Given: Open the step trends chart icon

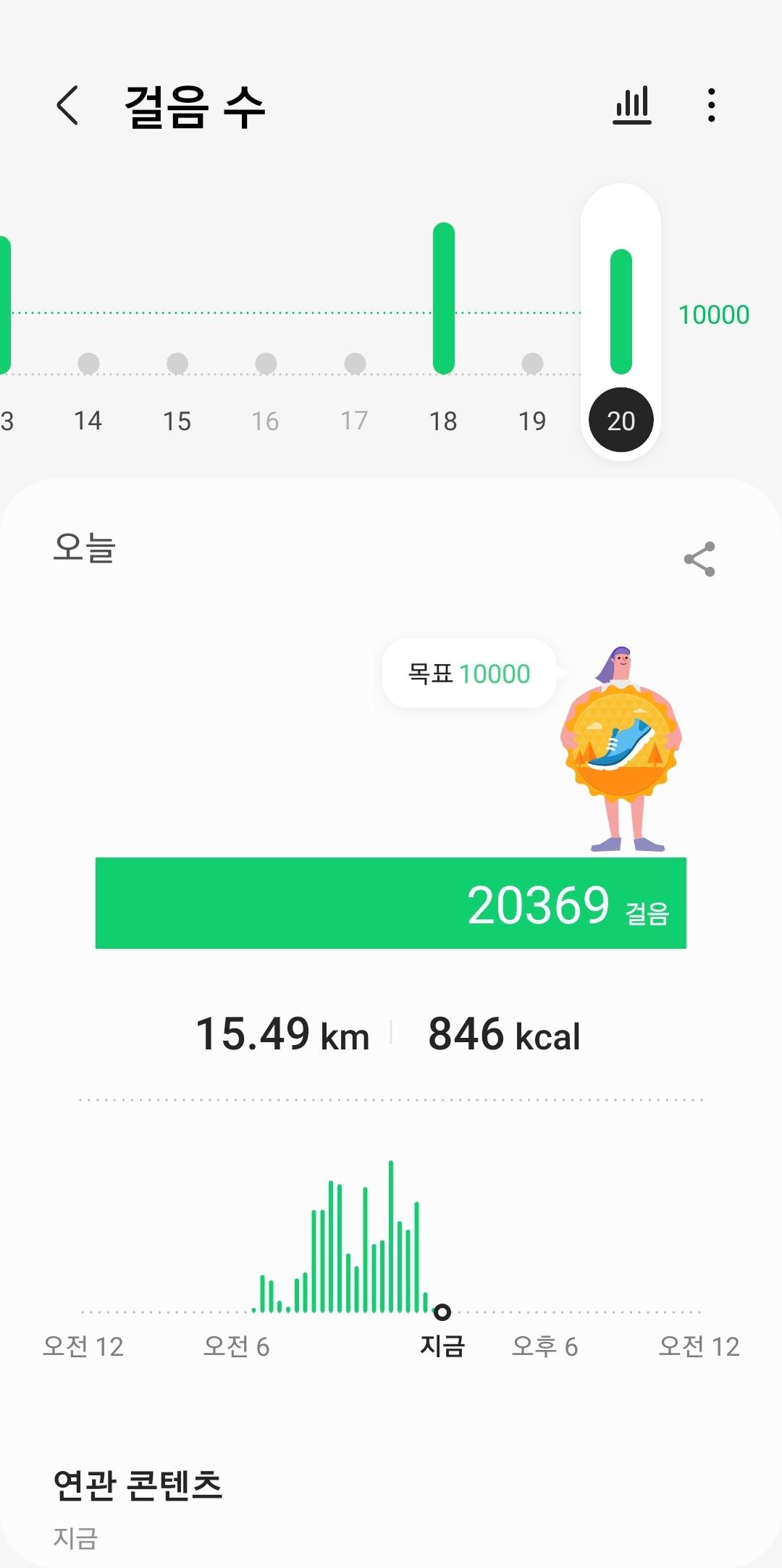Looking at the screenshot, I should [632, 106].
